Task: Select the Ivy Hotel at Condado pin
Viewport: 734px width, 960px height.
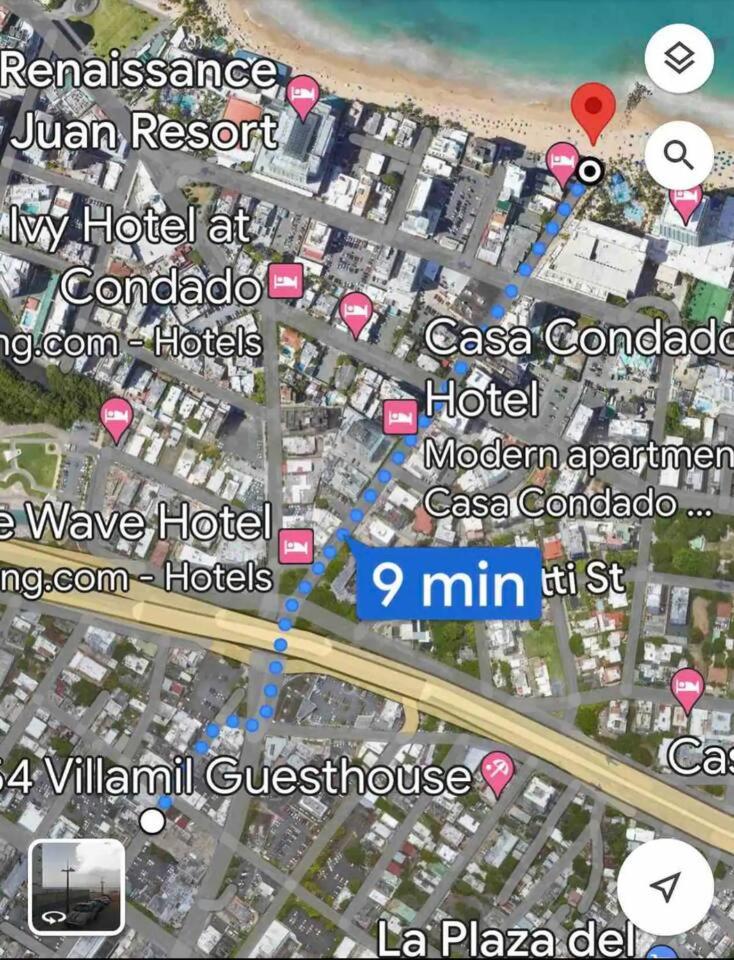Action: coord(286,282)
